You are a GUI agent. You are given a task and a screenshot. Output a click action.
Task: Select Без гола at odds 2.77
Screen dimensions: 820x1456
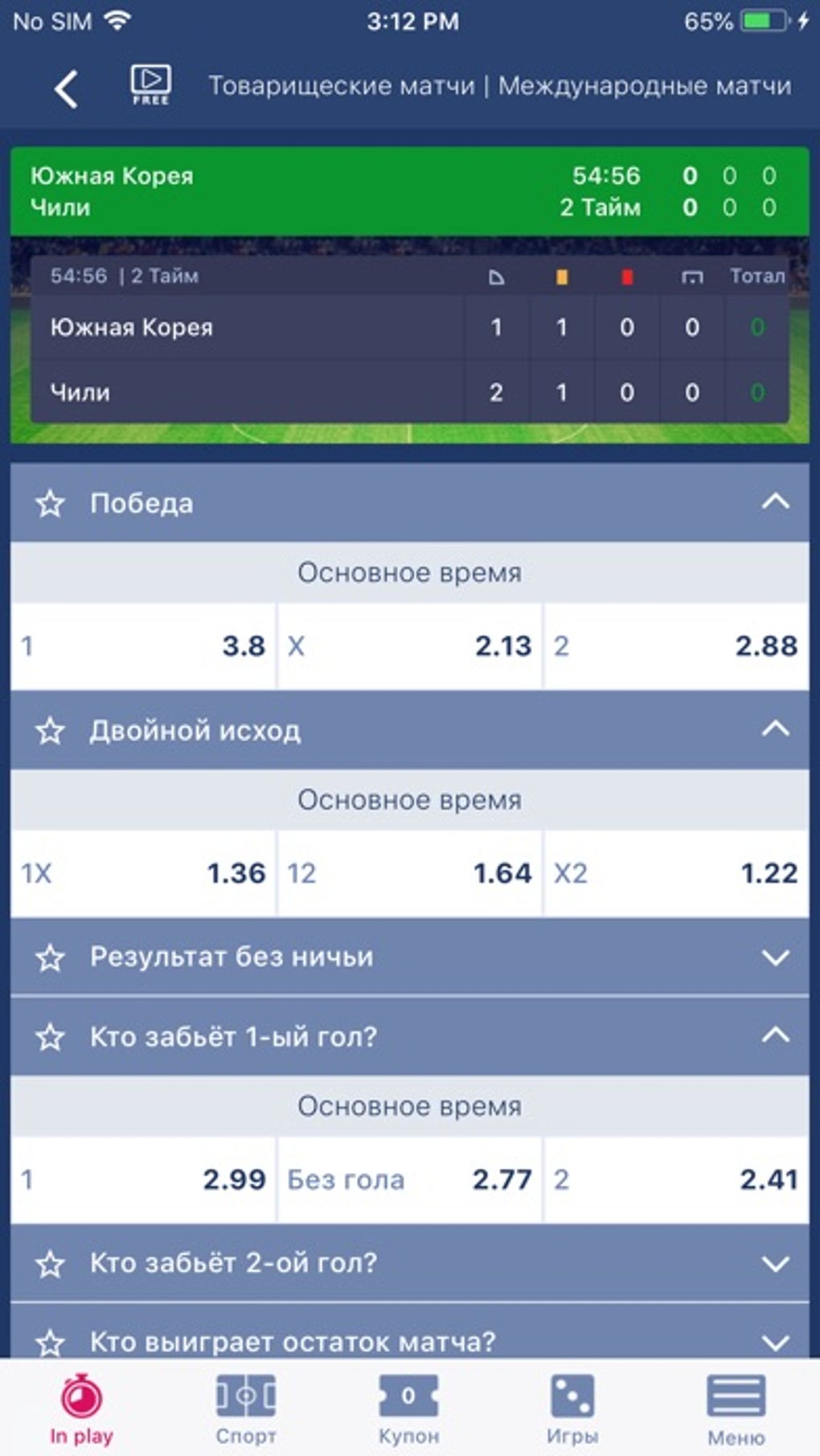point(409,1180)
